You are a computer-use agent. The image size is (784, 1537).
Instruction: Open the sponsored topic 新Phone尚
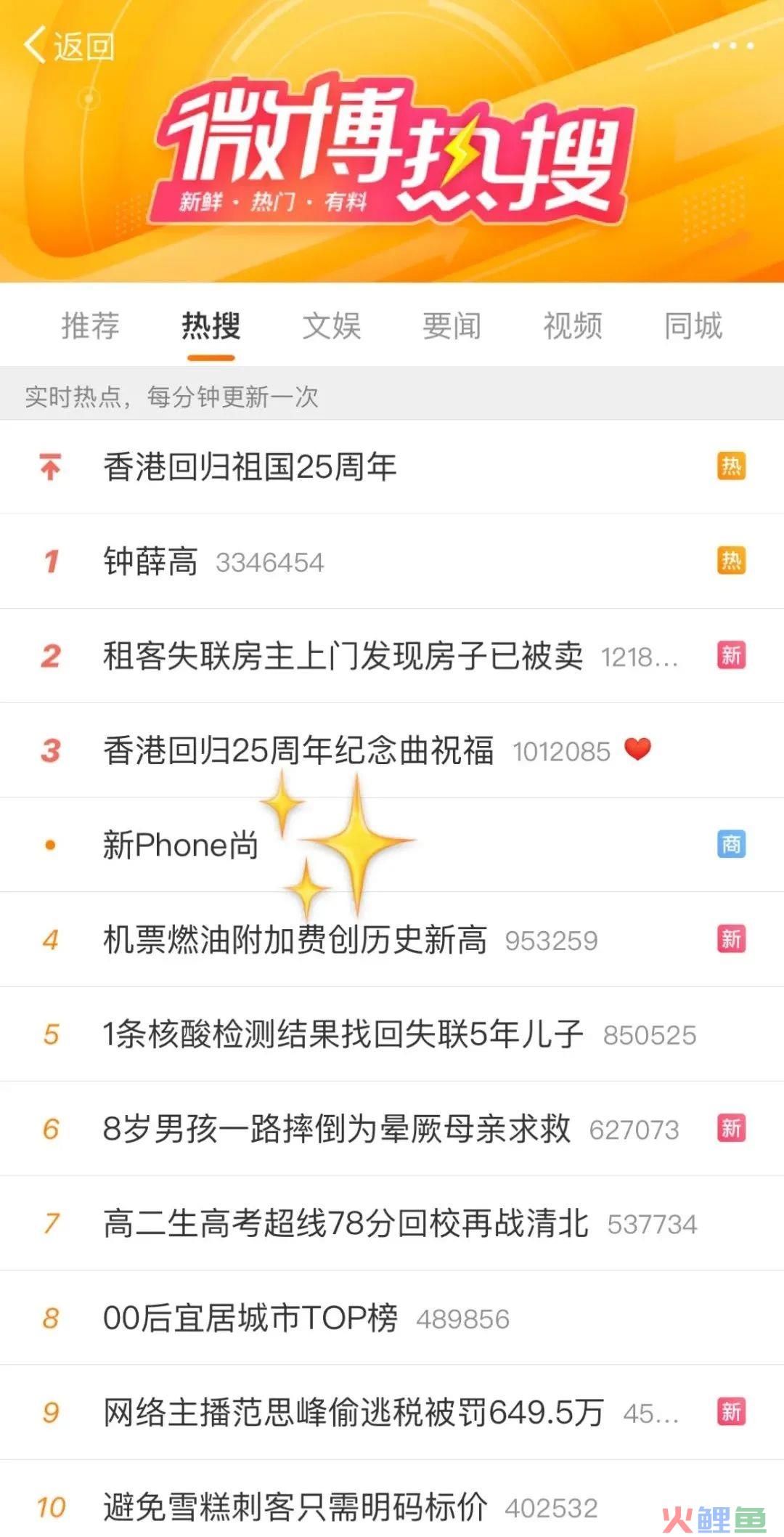pyautogui.click(x=181, y=845)
